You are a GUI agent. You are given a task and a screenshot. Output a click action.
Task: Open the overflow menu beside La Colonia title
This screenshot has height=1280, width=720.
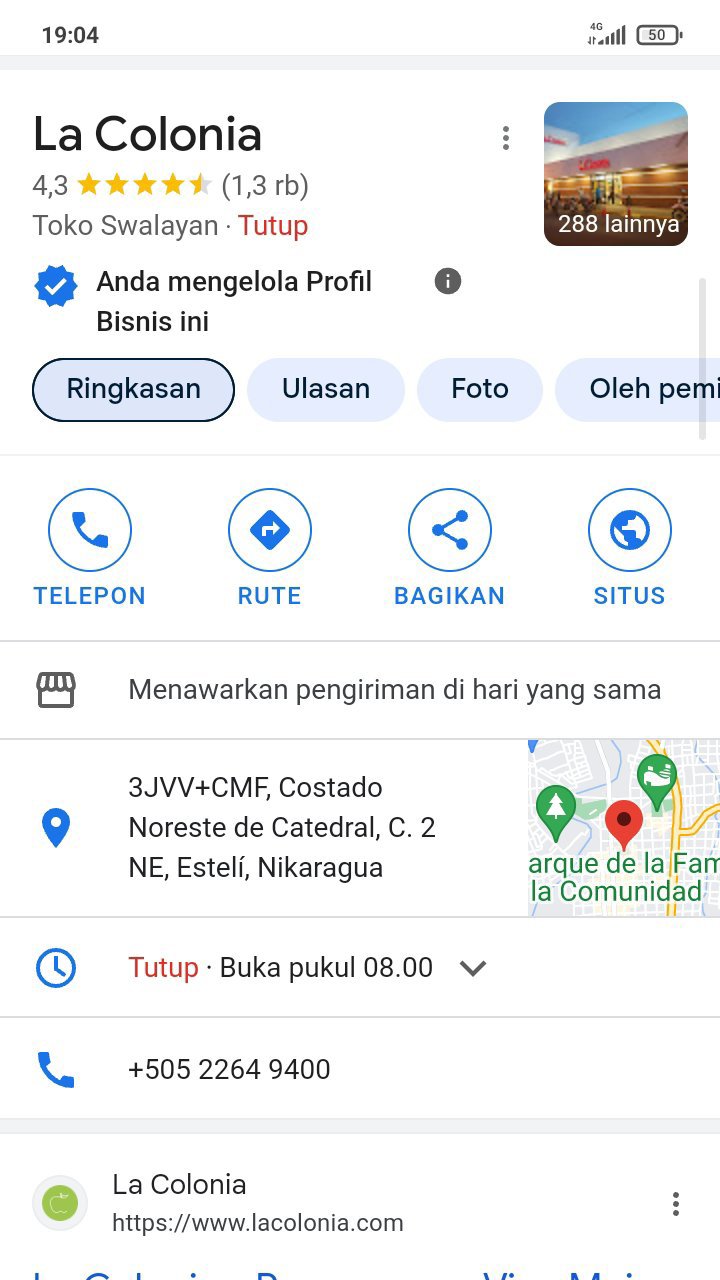[x=506, y=138]
